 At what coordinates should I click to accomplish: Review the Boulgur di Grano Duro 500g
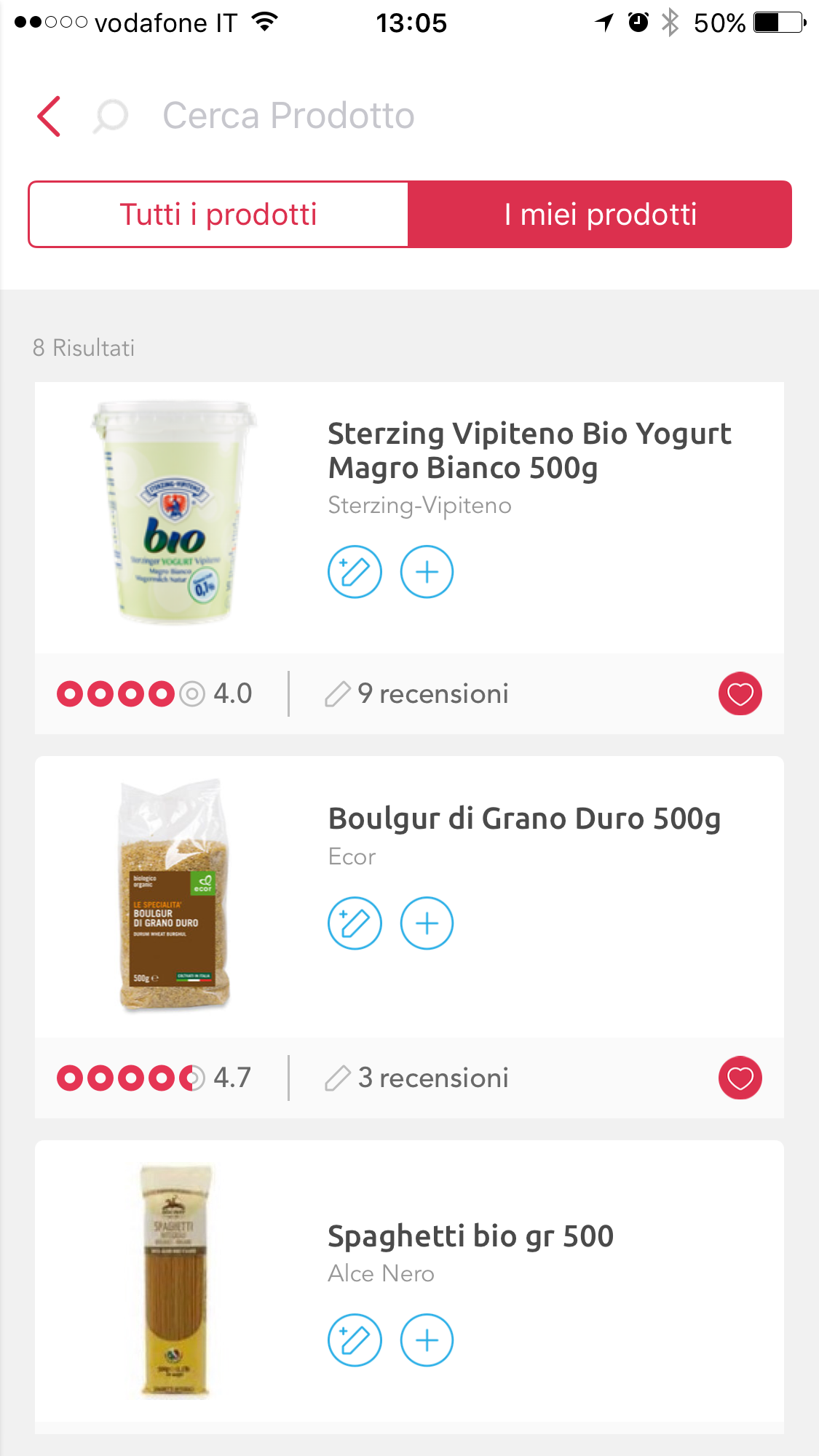(x=355, y=923)
